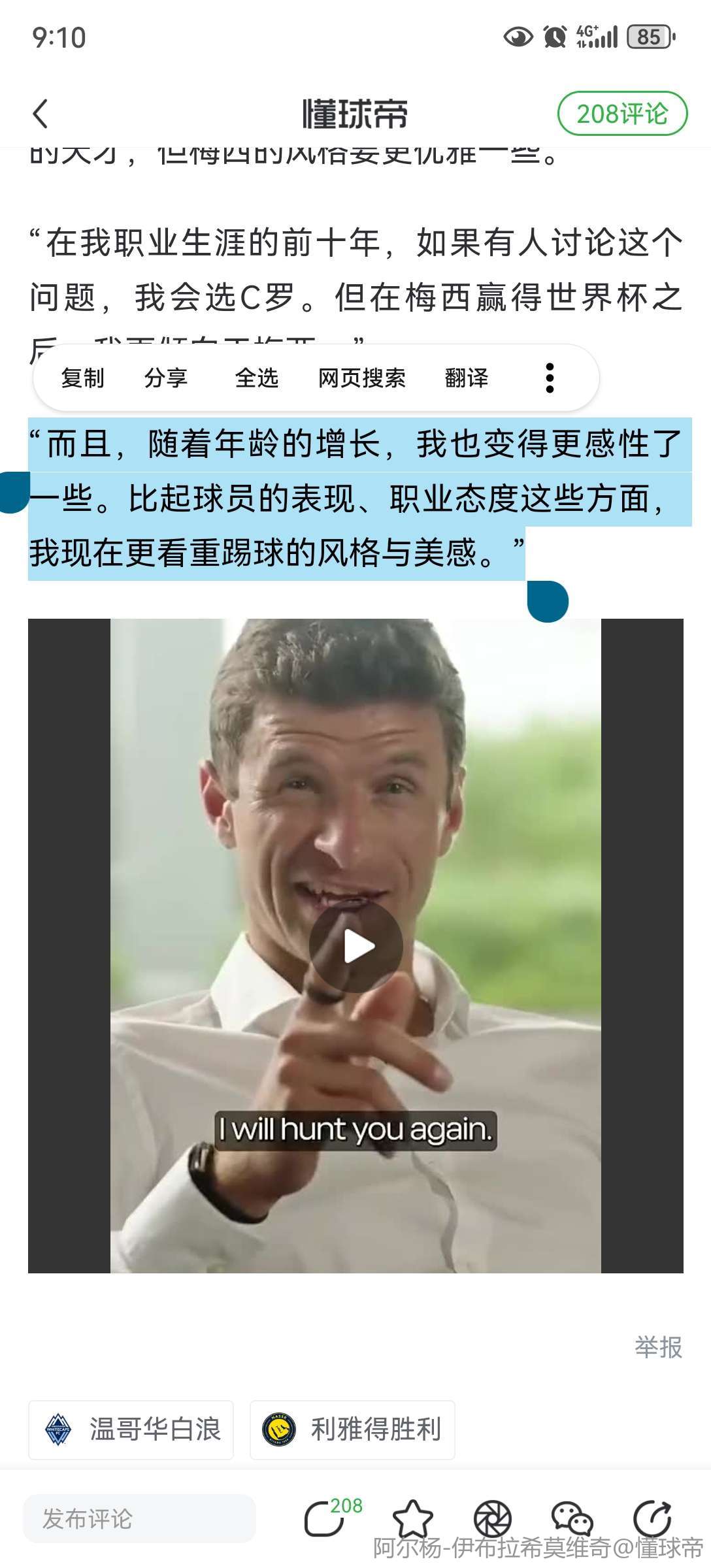
Task: Select all text with 全选
Action: (x=256, y=378)
